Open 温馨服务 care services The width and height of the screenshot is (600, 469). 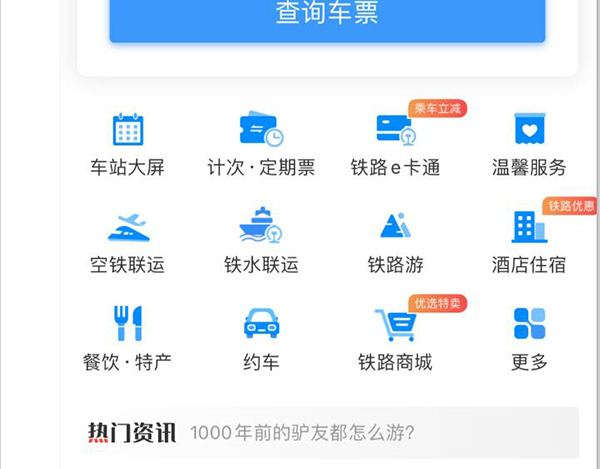[x=529, y=143]
